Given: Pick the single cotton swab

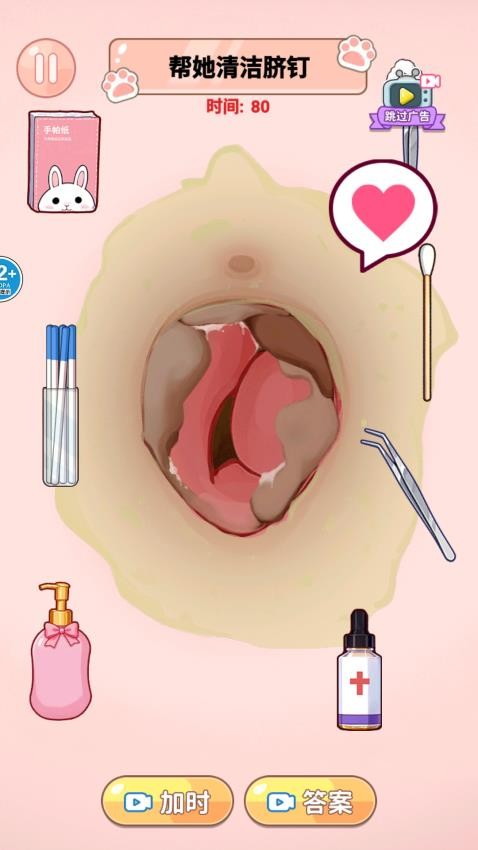Looking at the screenshot, I should [427, 322].
